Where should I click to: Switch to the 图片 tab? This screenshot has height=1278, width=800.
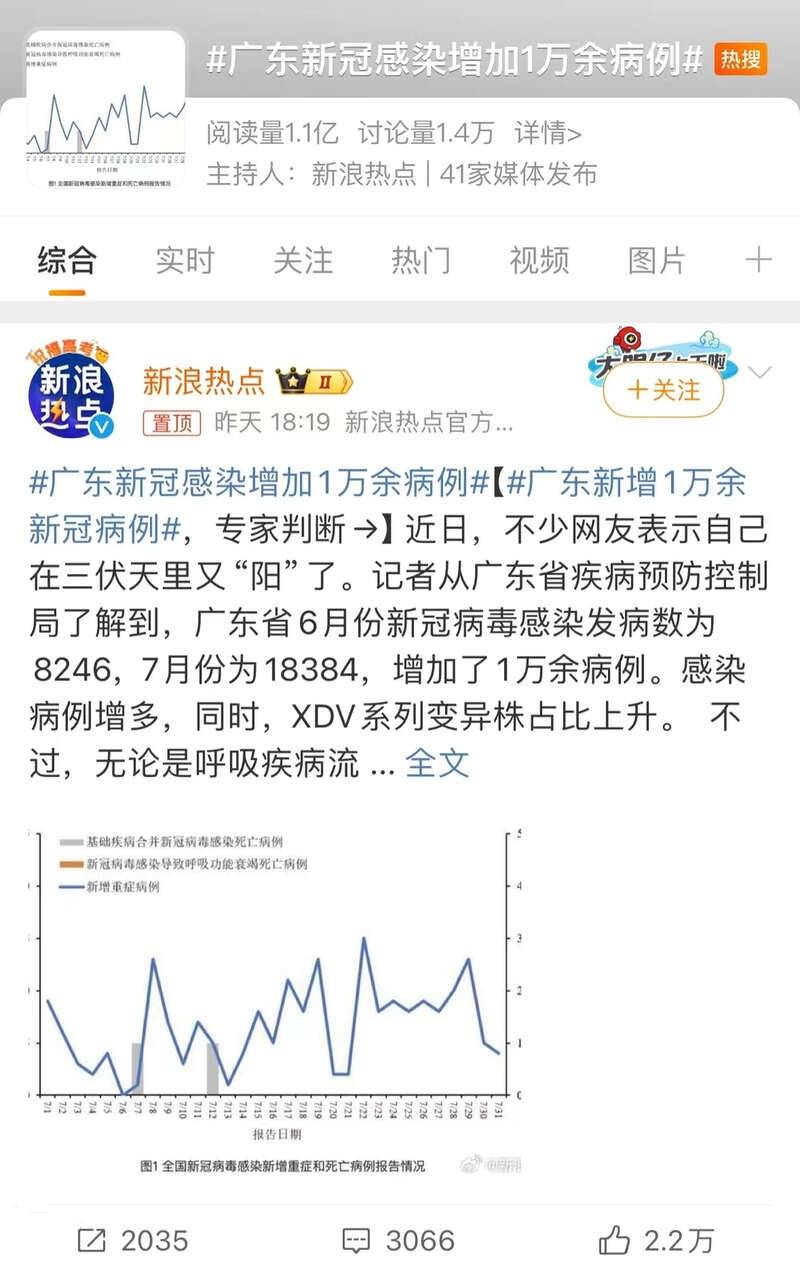[657, 261]
